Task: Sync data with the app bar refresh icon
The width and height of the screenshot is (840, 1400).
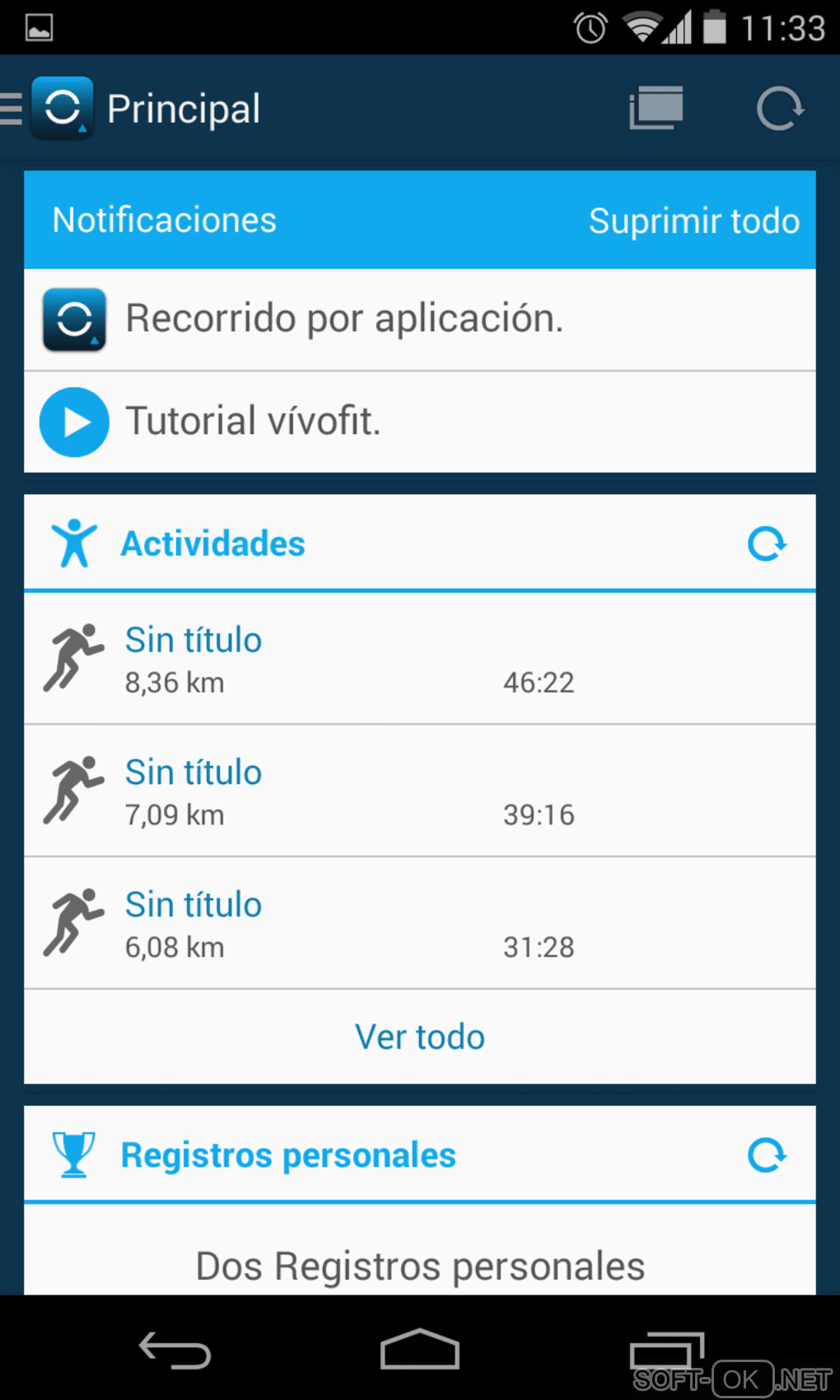Action: [779, 109]
